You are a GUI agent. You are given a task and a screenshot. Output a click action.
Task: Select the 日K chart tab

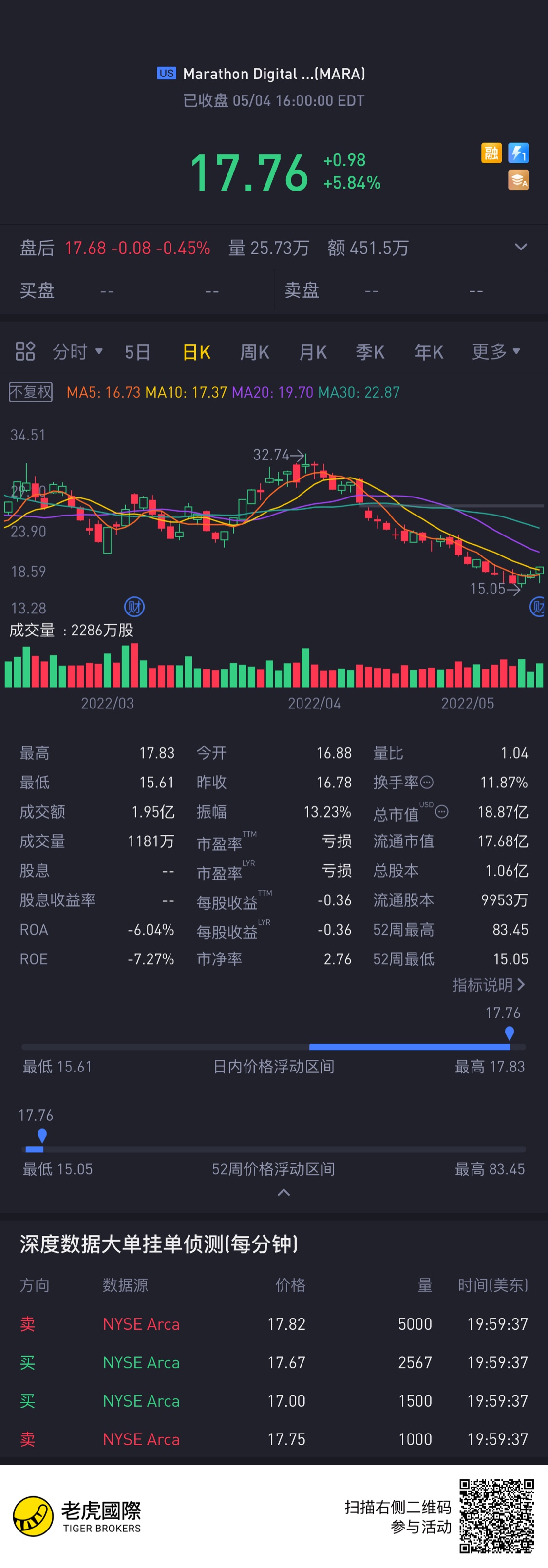(x=196, y=352)
